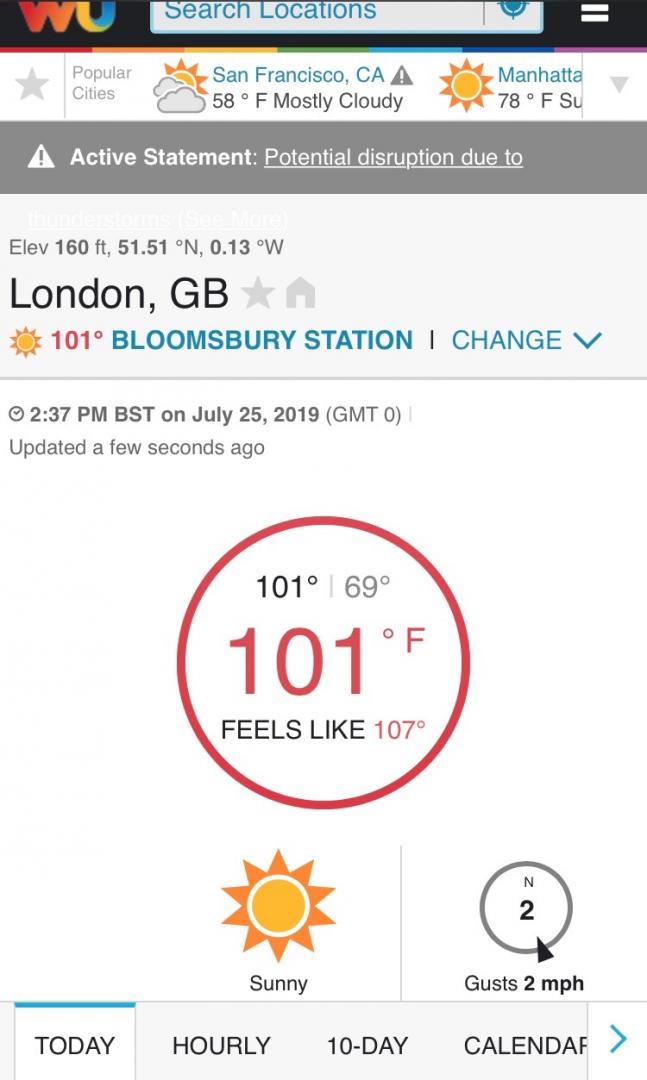Open the Search Locations field
Viewport: 647px width, 1080px height.
(x=317, y=12)
